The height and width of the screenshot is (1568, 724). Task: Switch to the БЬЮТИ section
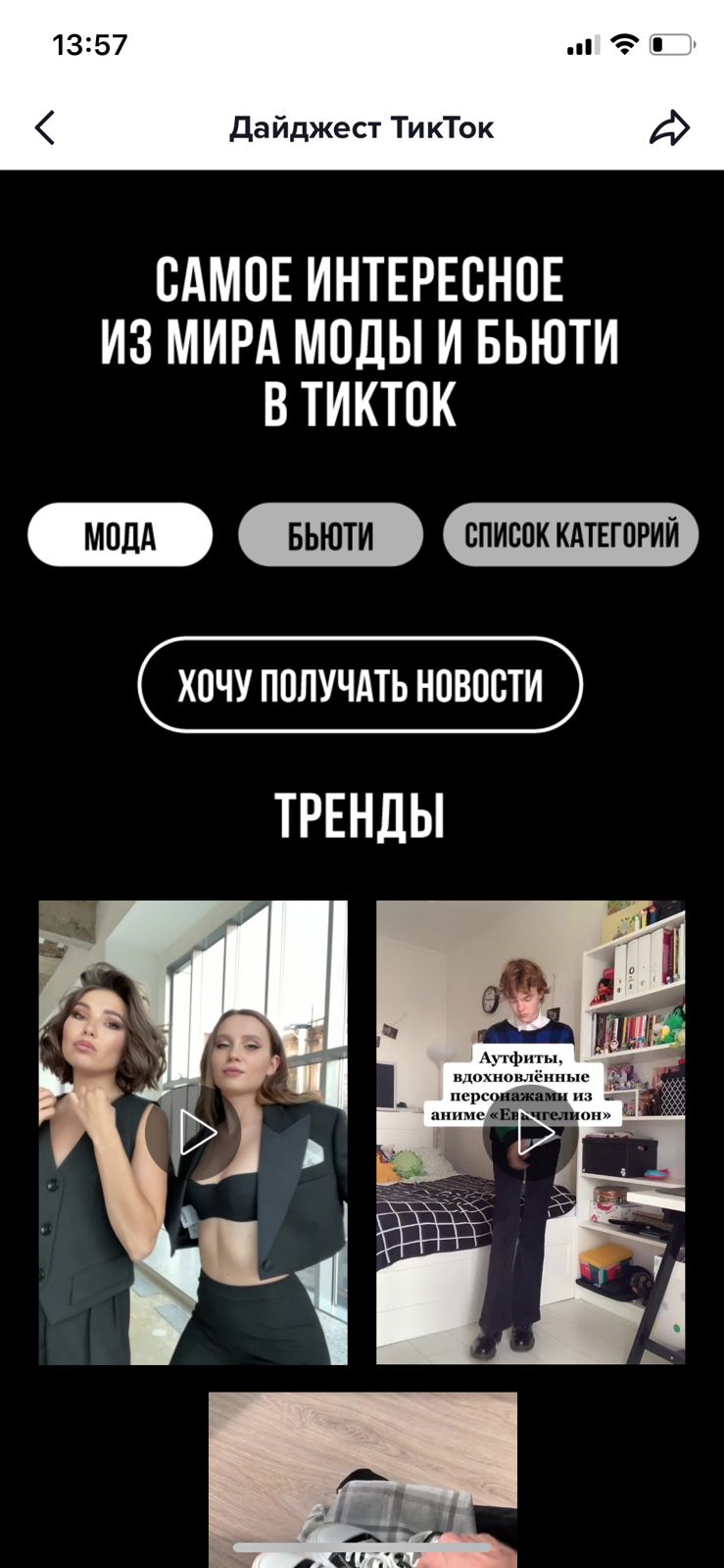coord(330,535)
